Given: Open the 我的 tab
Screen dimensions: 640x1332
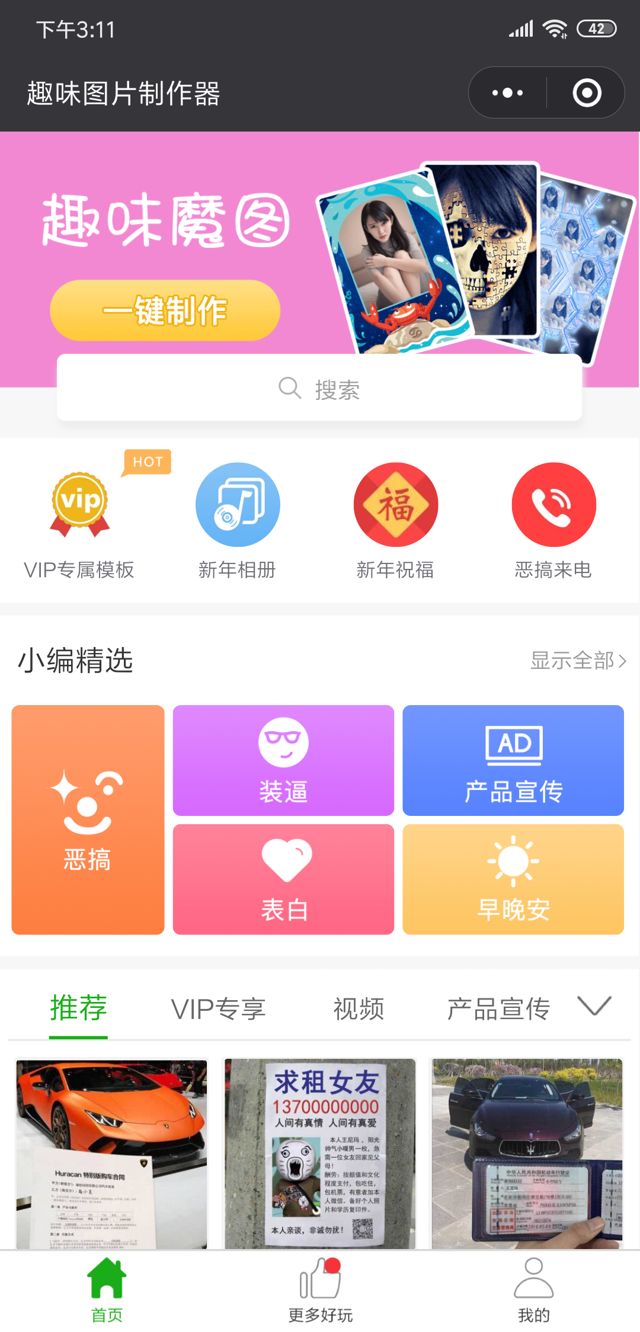Looking at the screenshot, I should pos(533,1291).
